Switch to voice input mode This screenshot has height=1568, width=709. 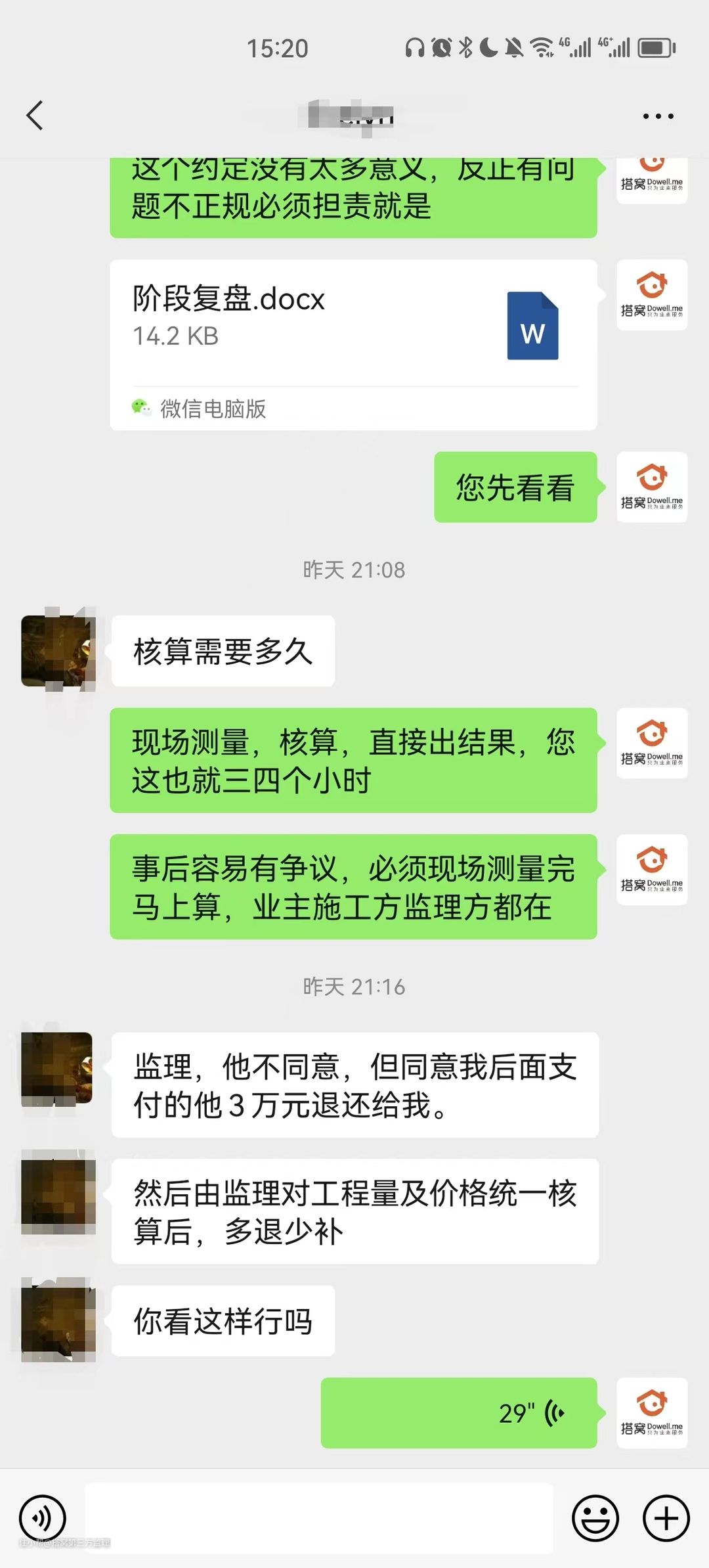tap(43, 1518)
